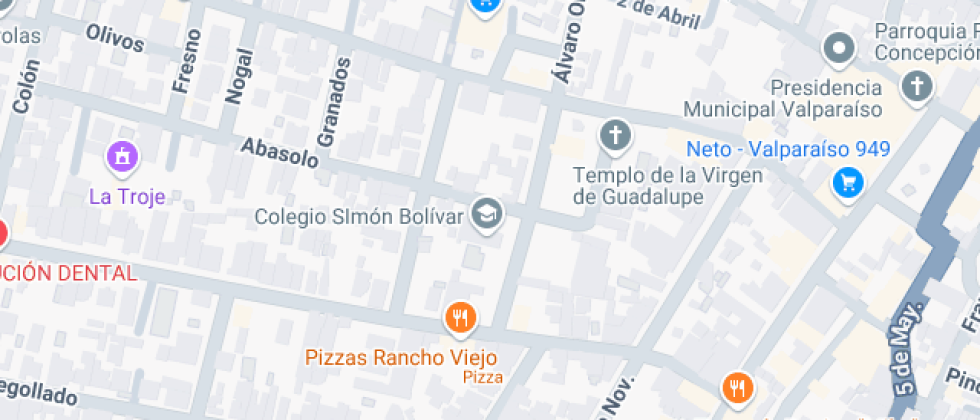Screen dimensions: 980x420
Task: Tap the Parroquia Concepción church marker
Action: [916, 86]
